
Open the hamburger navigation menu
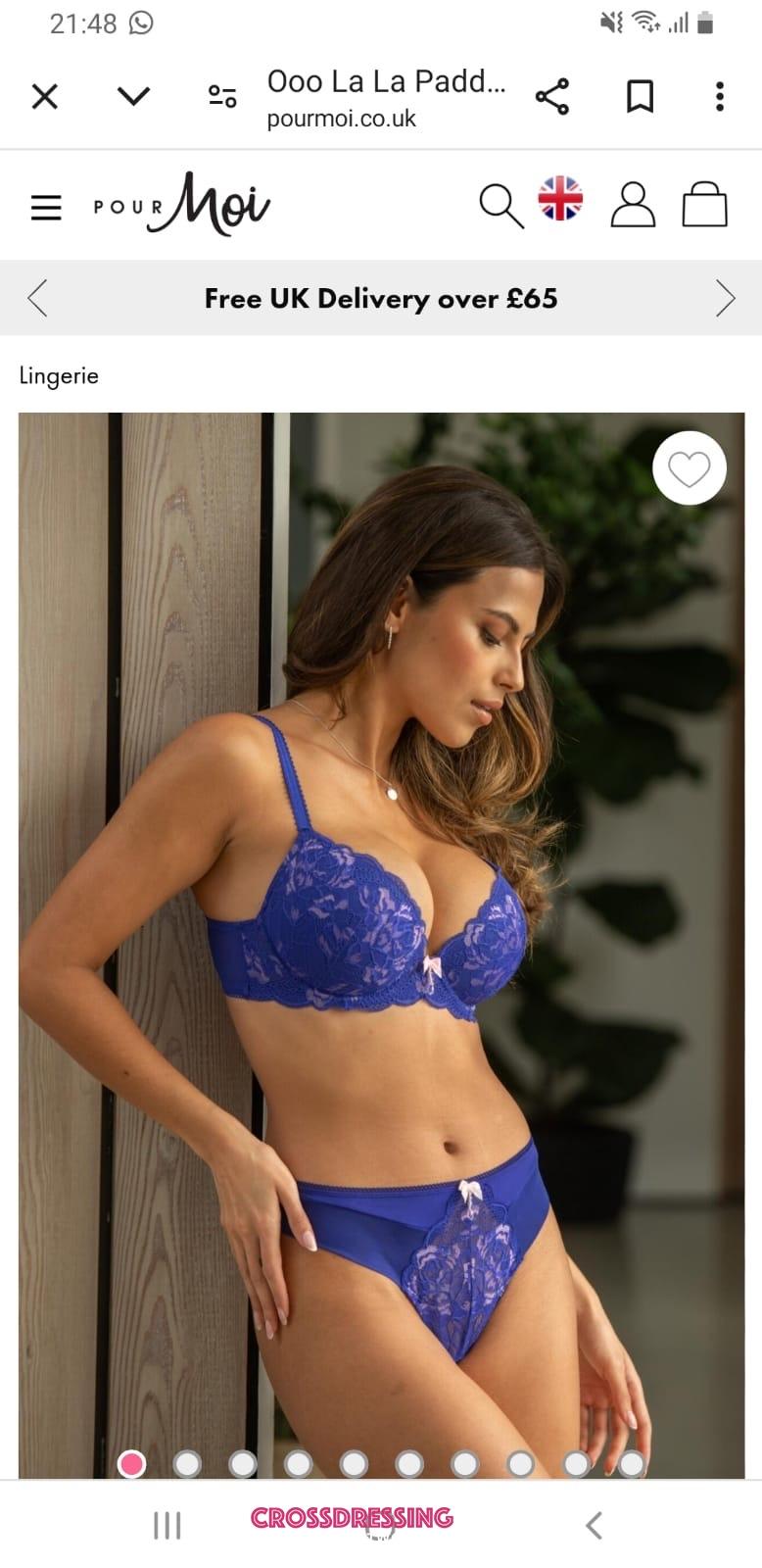(x=46, y=207)
